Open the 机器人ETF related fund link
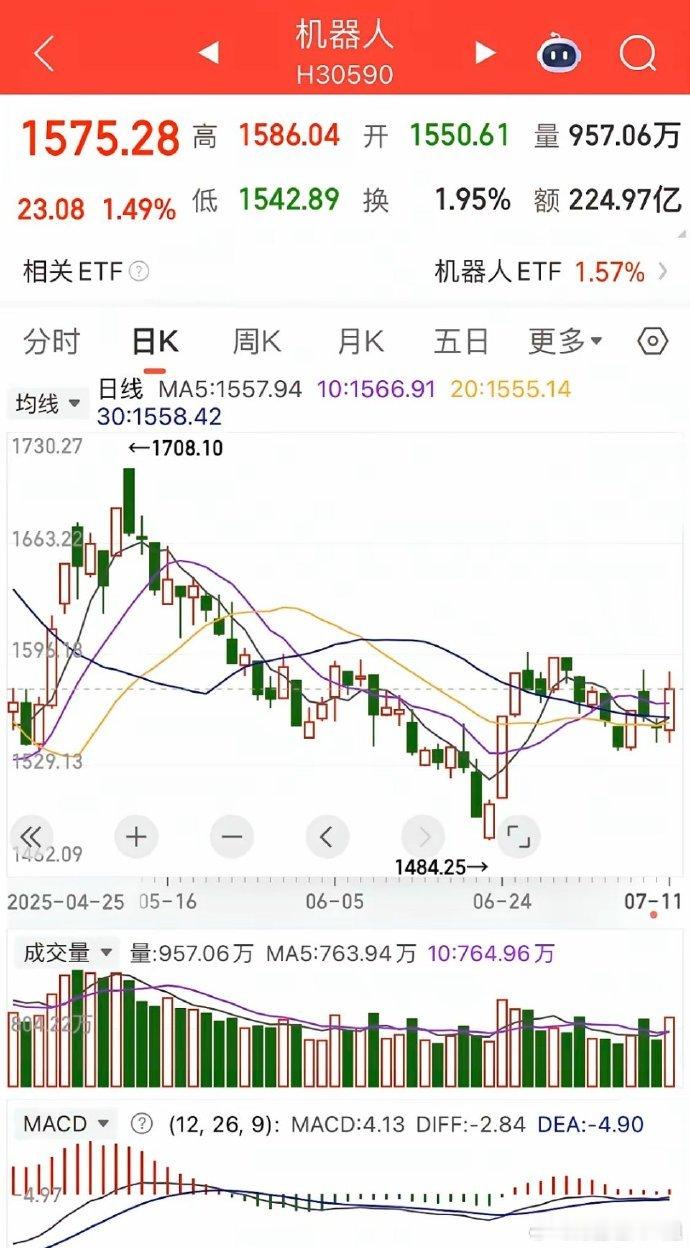The image size is (690, 1248). (551, 271)
